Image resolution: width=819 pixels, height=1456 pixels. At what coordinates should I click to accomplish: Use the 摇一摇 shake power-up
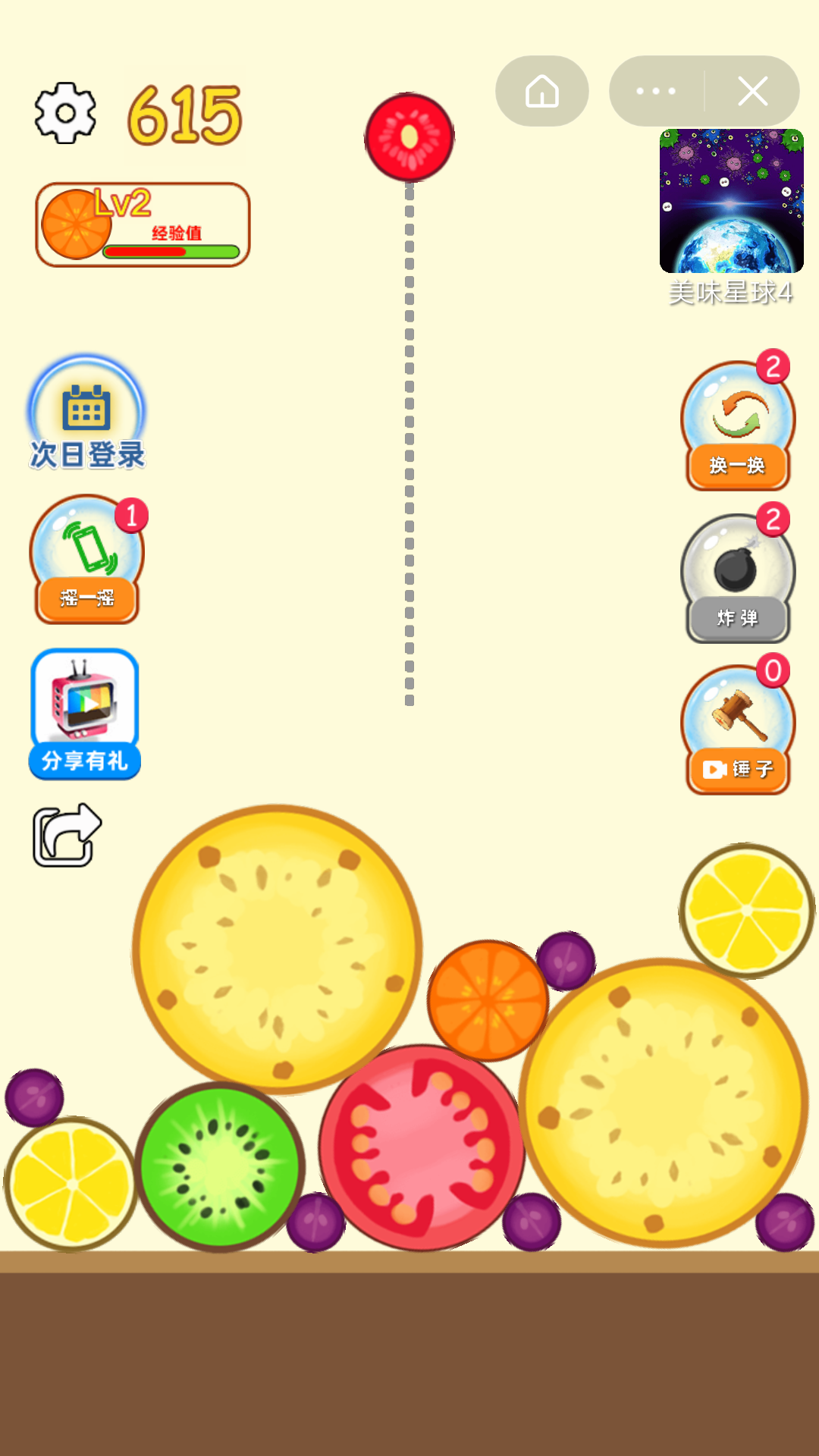pyautogui.click(x=86, y=560)
